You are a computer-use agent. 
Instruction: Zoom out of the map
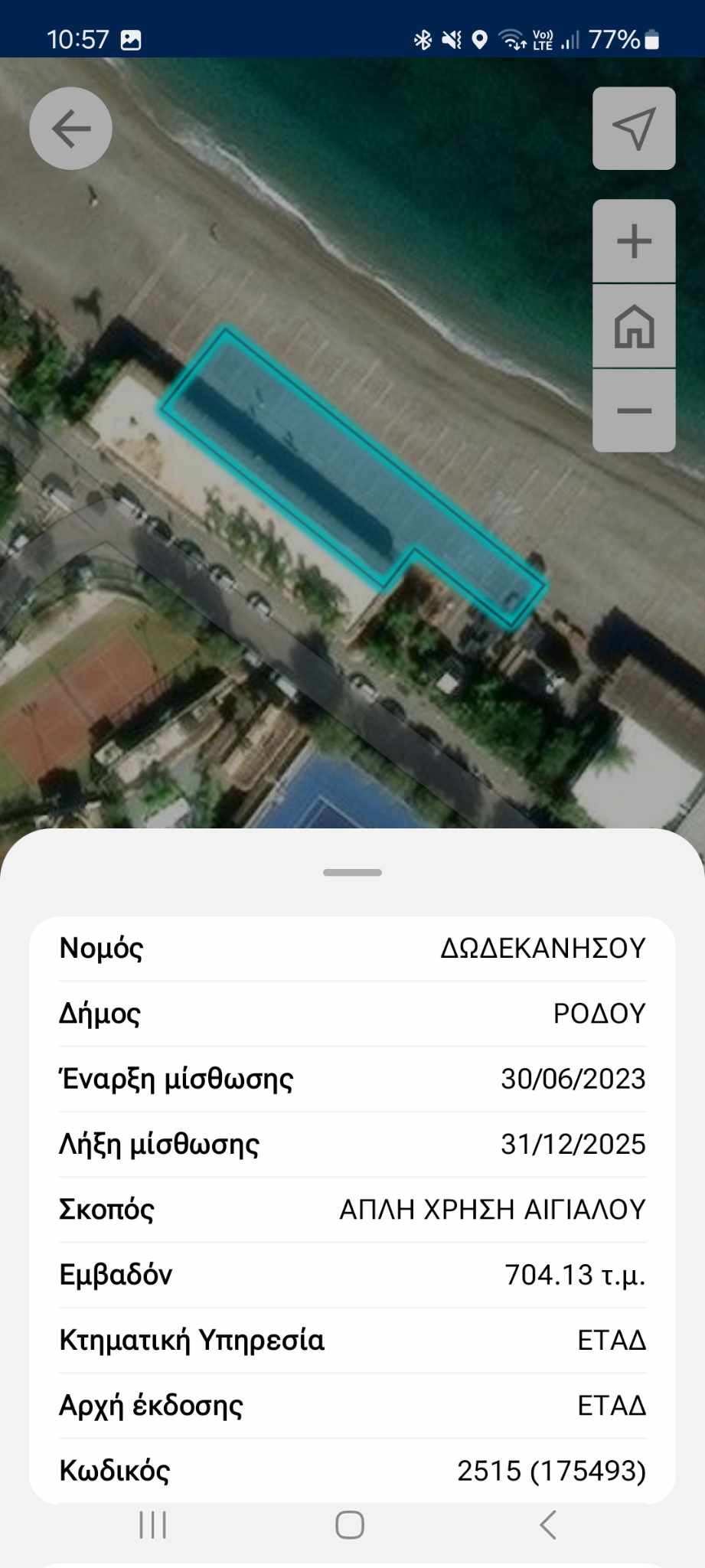[634, 411]
